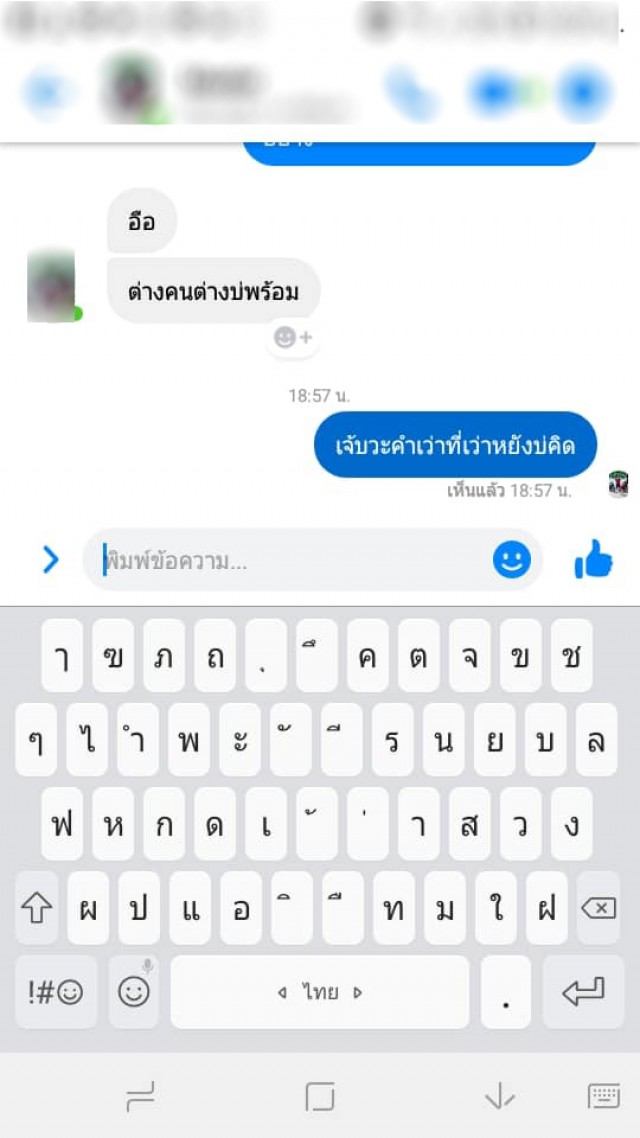Tap the return key on keyboard

[x=583, y=992]
